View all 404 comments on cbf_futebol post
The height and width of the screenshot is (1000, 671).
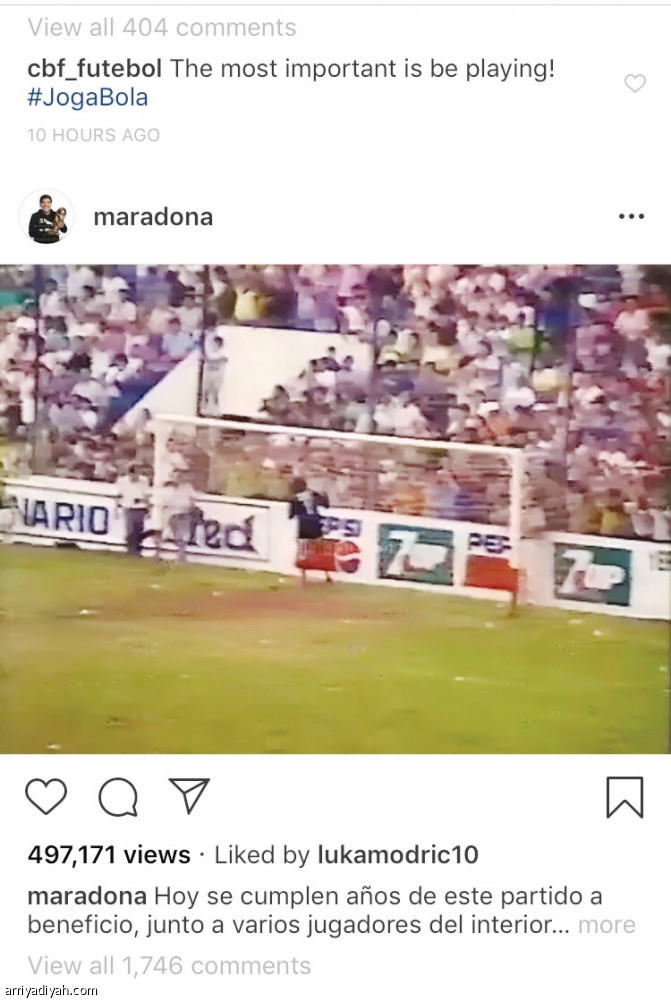pos(161,27)
